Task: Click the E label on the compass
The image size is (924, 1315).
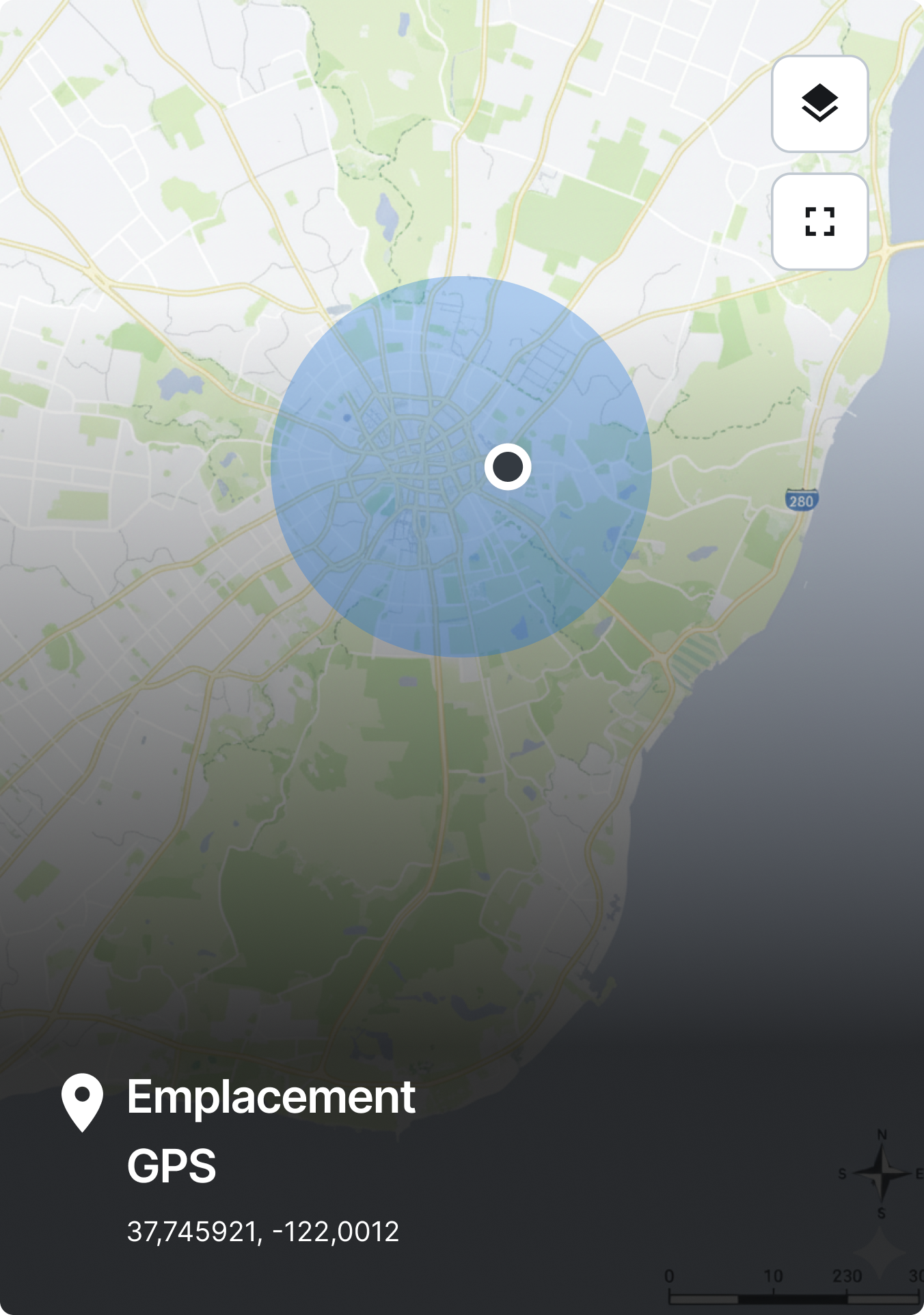Action: click(x=919, y=1174)
